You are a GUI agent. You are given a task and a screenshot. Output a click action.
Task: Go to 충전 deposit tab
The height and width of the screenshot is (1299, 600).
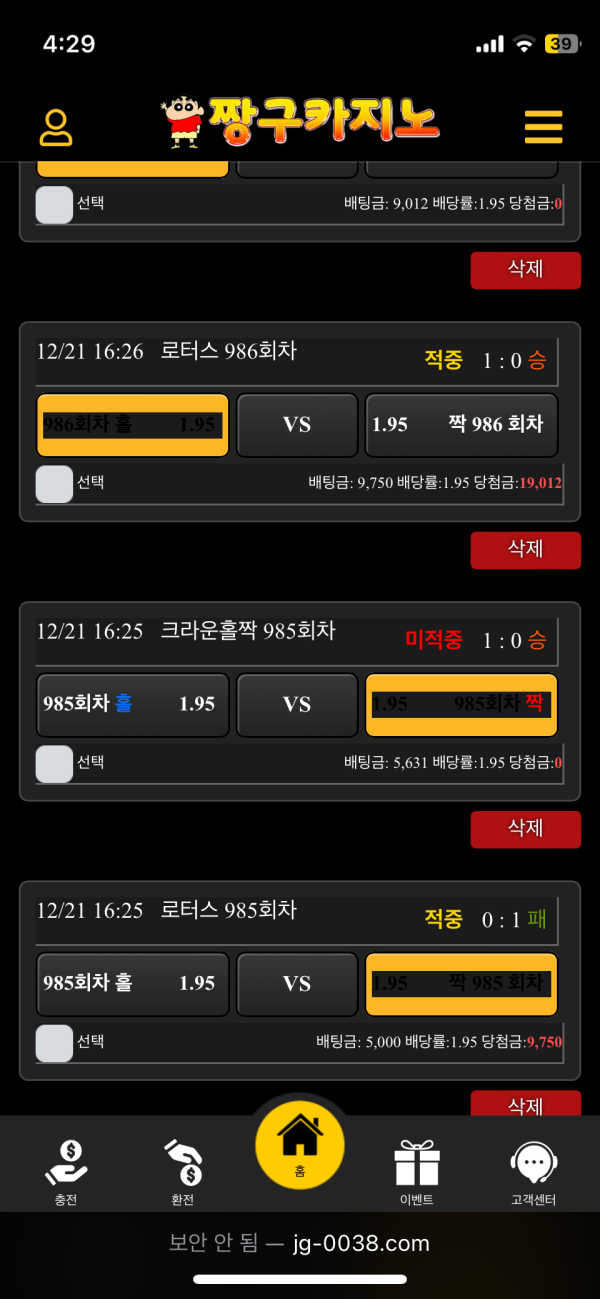coord(66,1172)
